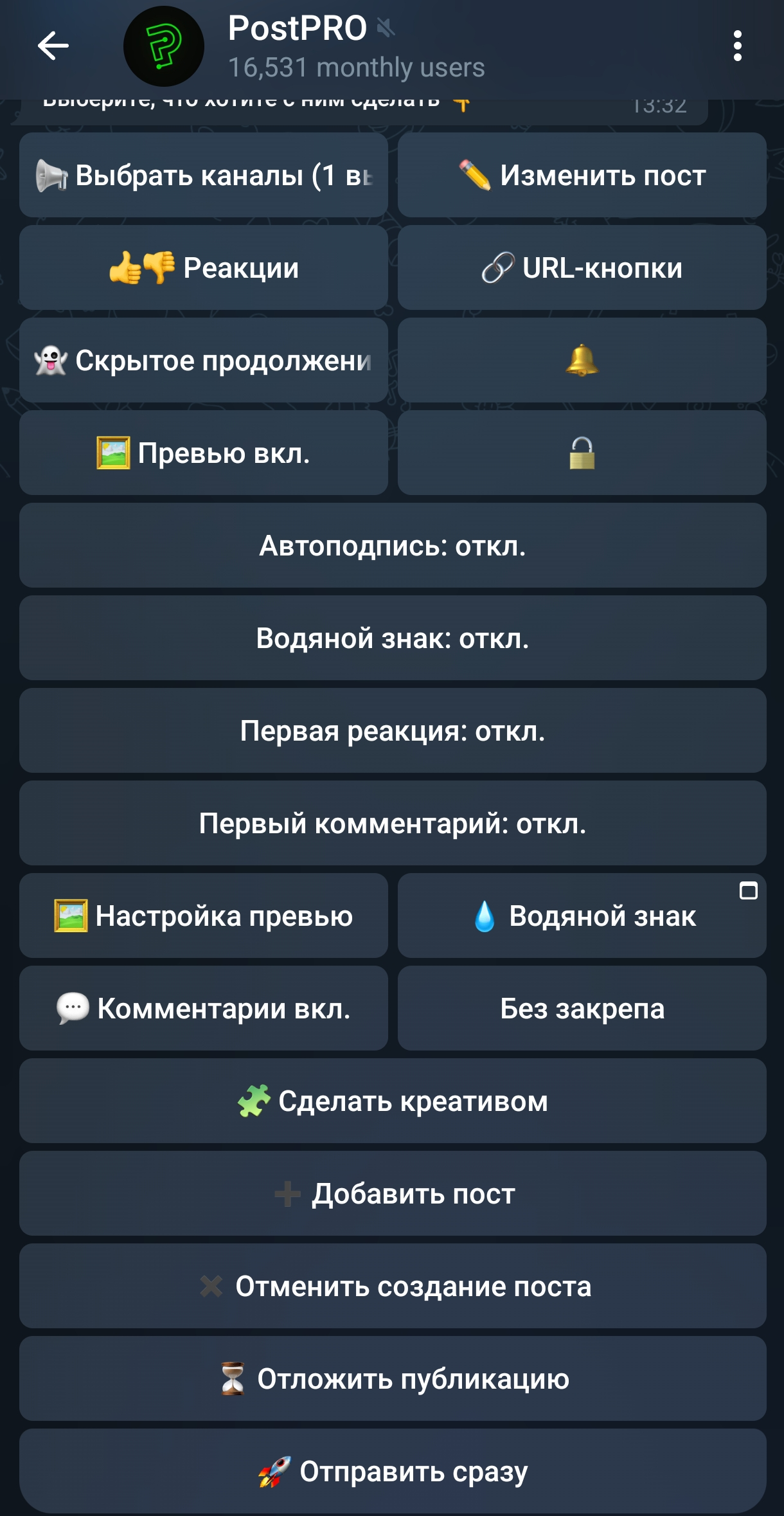Click the bell notification button

(x=582, y=360)
